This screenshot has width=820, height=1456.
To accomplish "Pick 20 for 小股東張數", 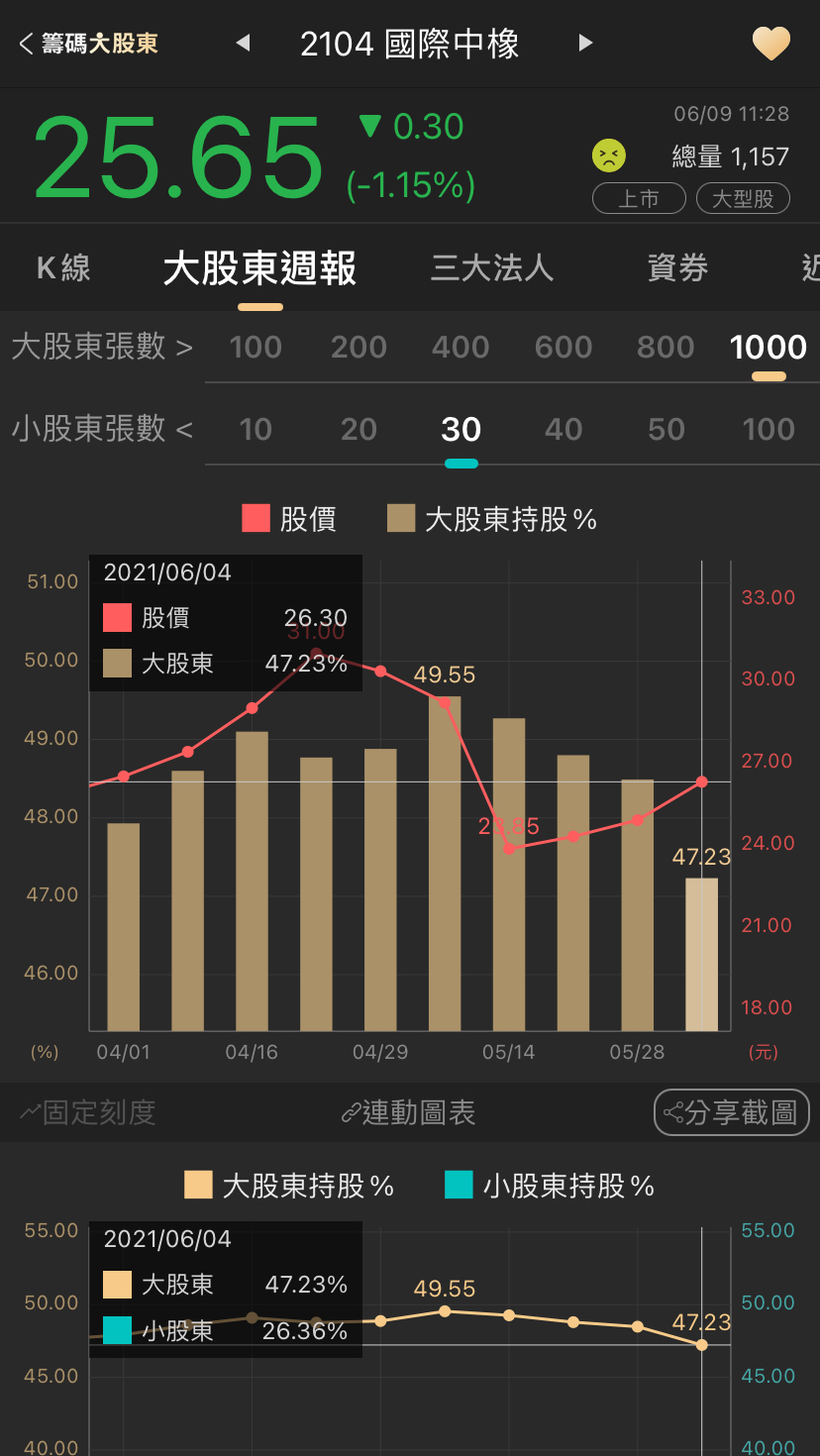I will click(x=359, y=430).
